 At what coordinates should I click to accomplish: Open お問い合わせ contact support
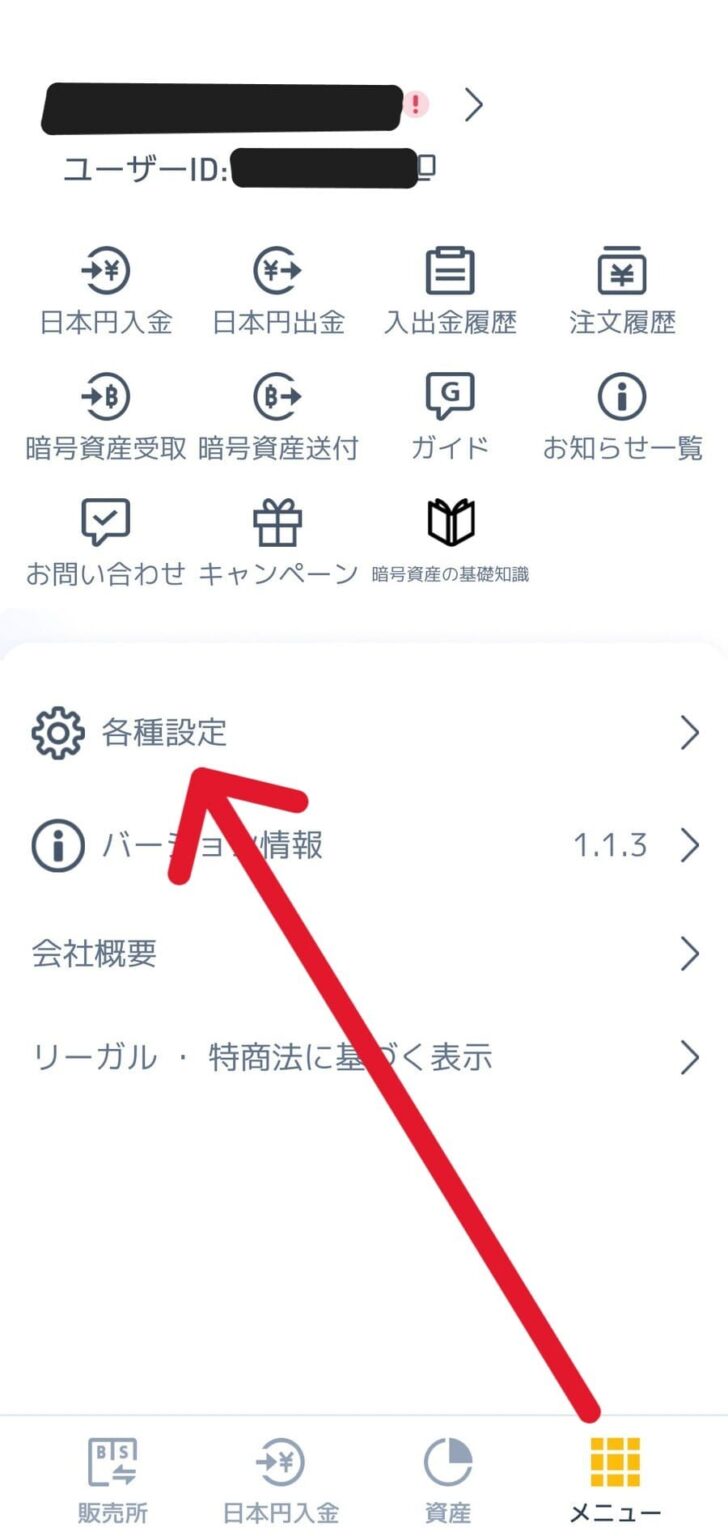point(106,542)
